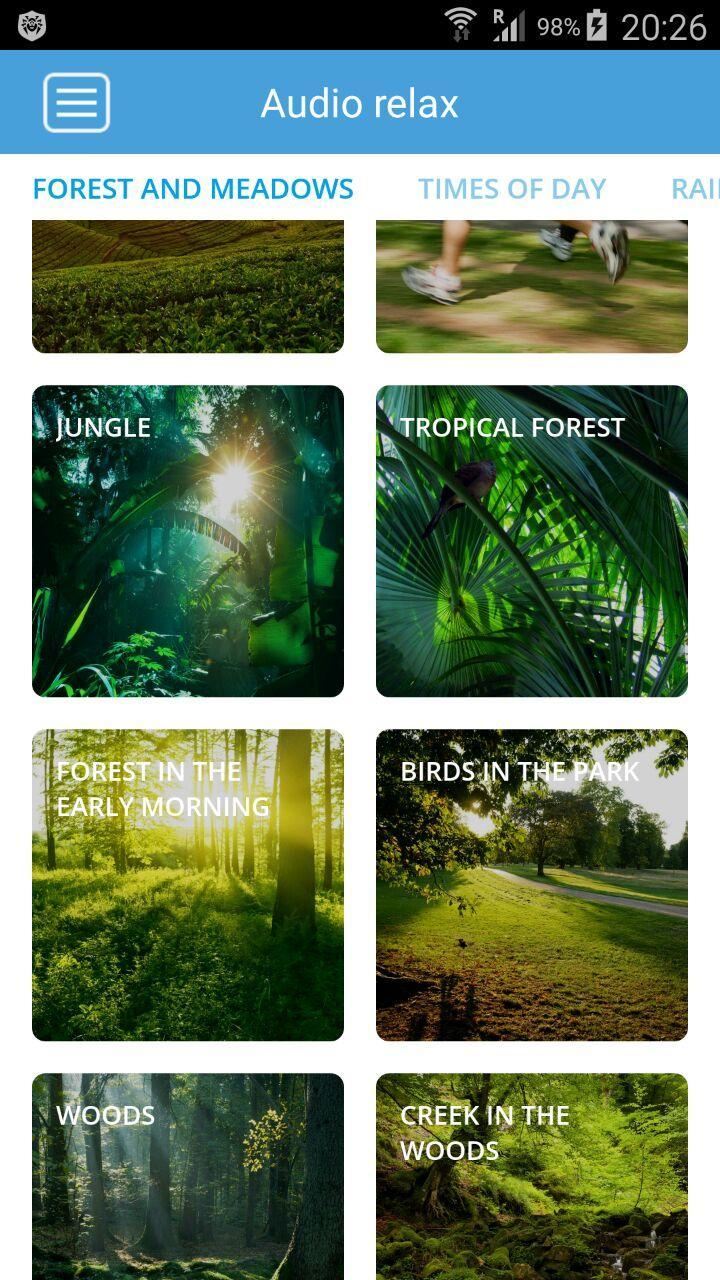Switch to the partially visible Rain tab
The height and width of the screenshot is (1280, 720).
pyautogui.click(x=696, y=189)
